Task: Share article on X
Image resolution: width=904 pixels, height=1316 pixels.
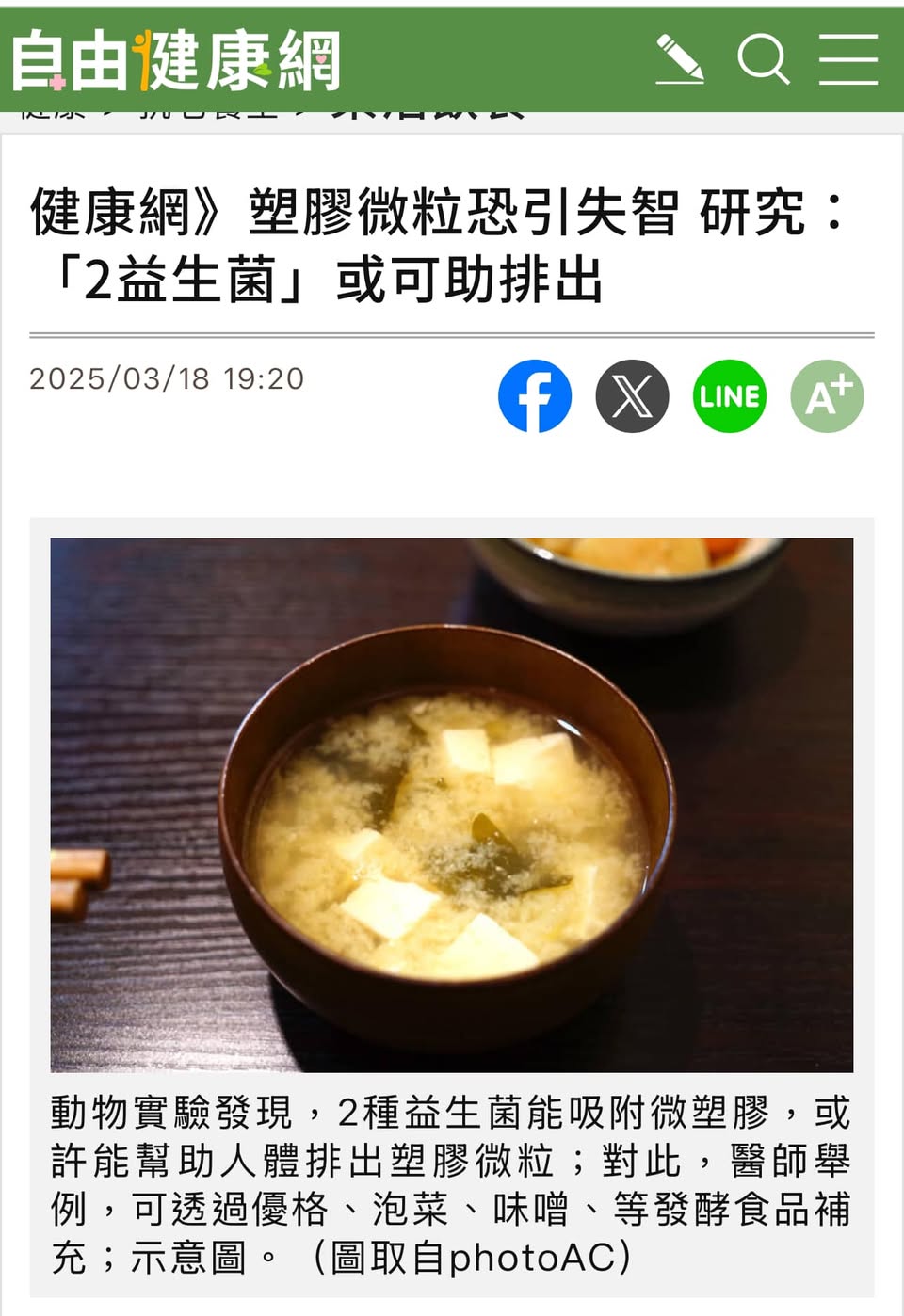Action: (632, 396)
